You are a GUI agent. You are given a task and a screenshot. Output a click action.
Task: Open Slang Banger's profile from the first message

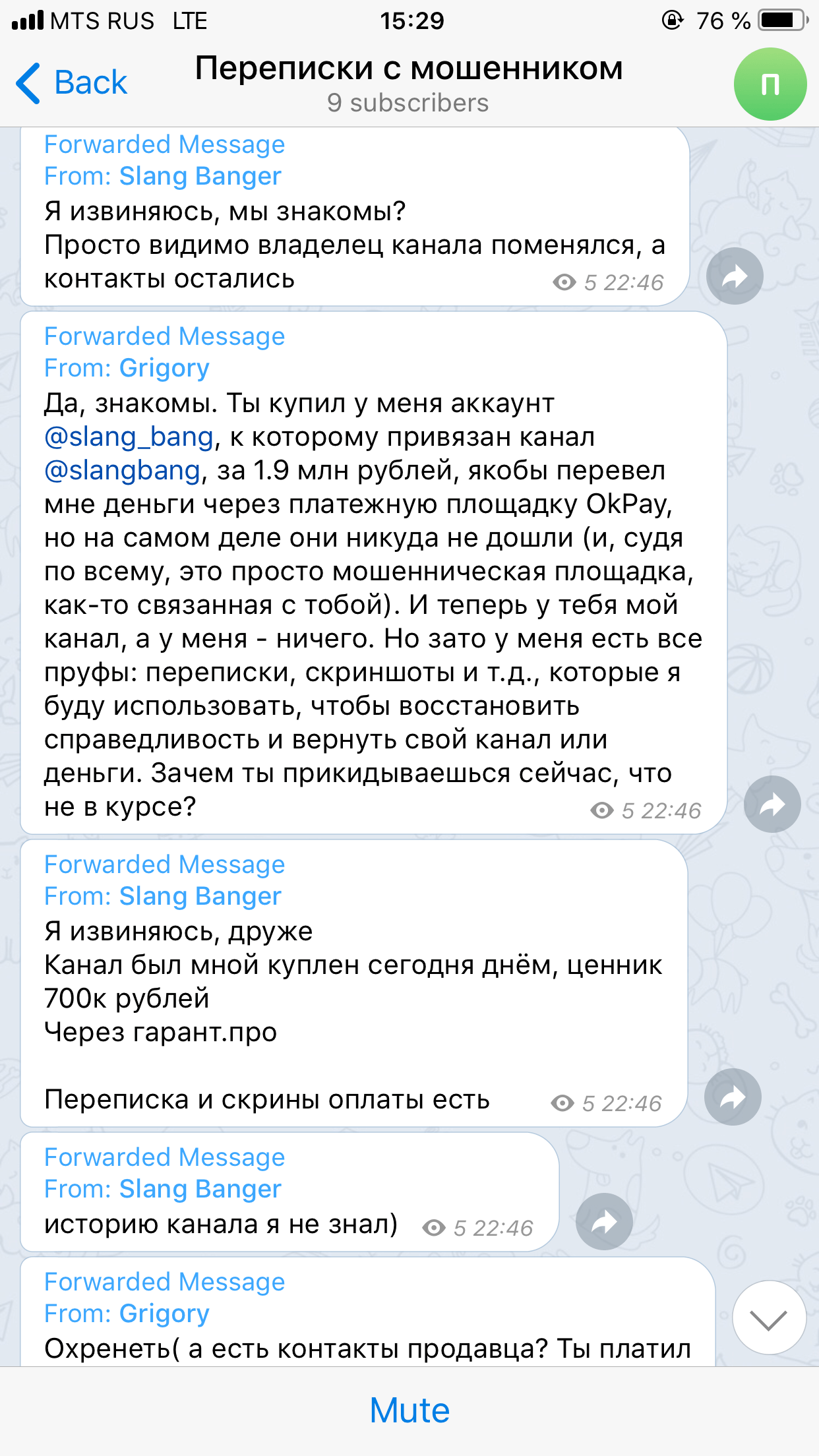(200, 176)
